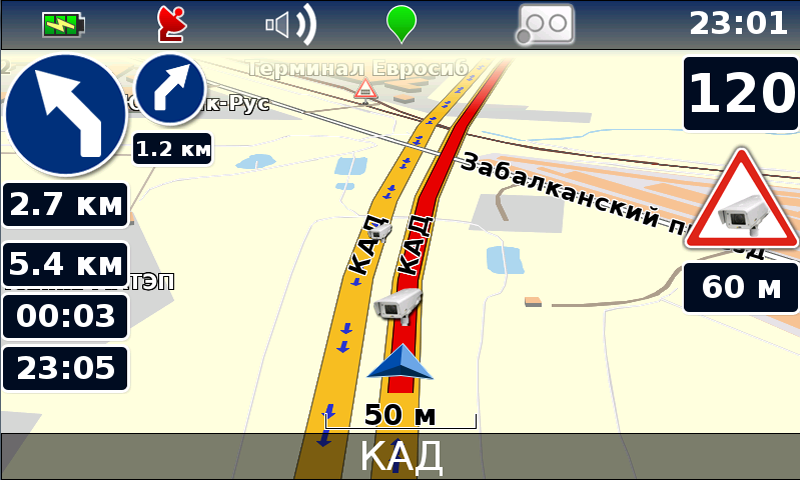Tap the smaller turn-right maneuver sign

171,92
